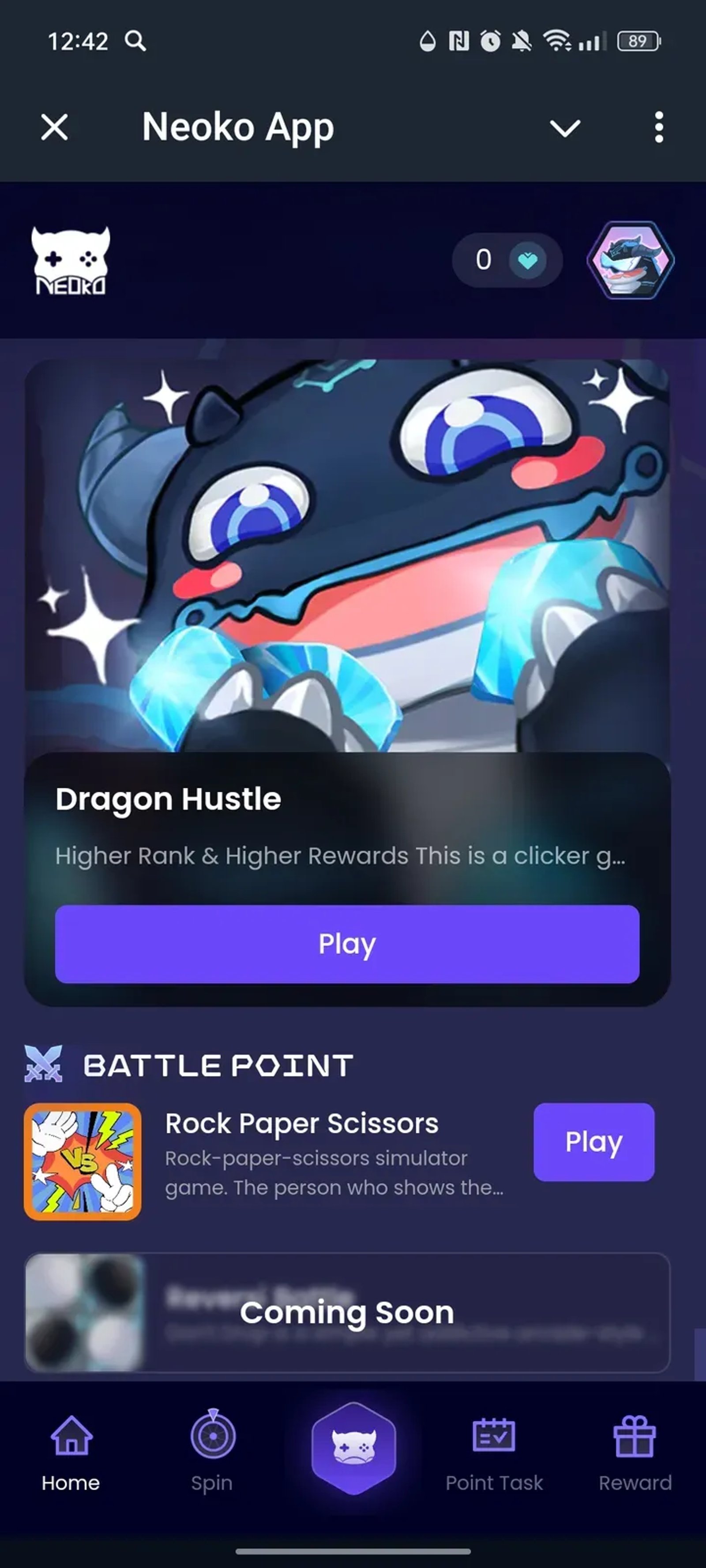Image resolution: width=706 pixels, height=1568 pixels.
Task: Open the heart points balance
Action: [507, 260]
